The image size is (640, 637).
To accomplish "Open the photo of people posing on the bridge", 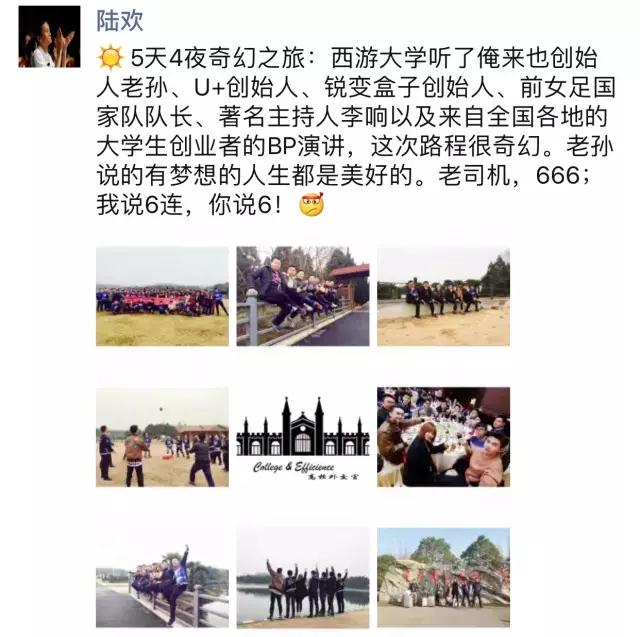I will pos(162,577).
